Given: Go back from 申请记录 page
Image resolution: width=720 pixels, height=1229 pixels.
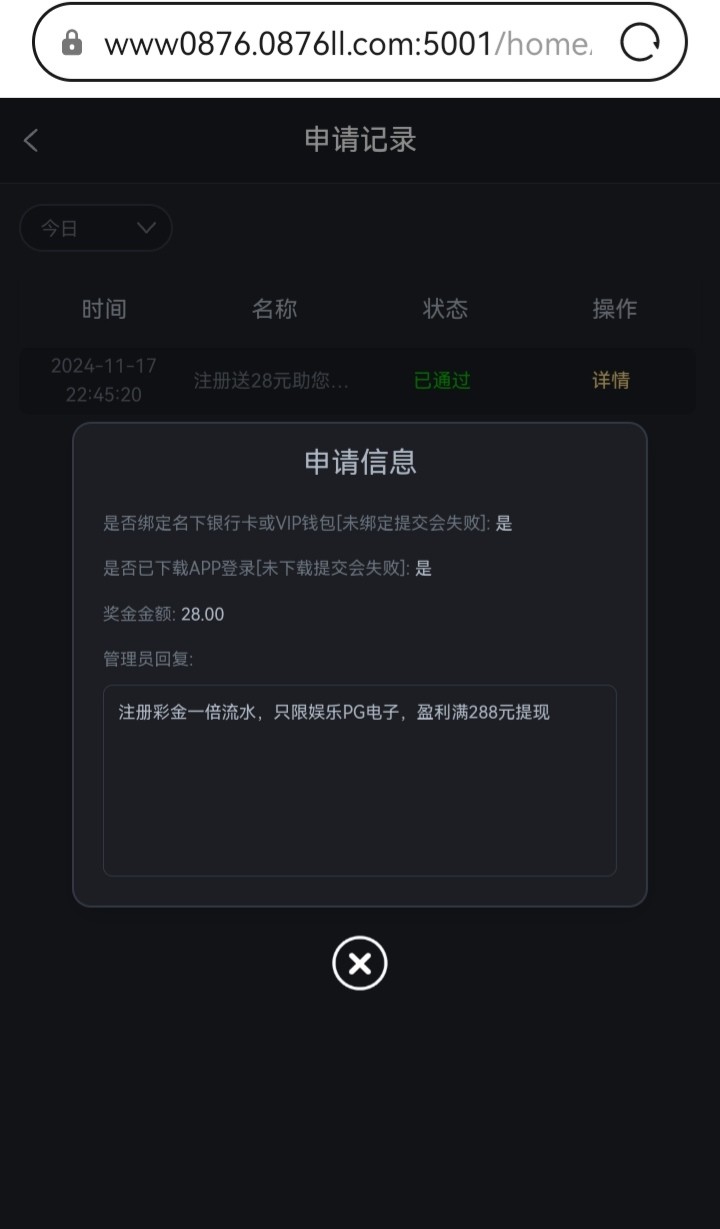Looking at the screenshot, I should coord(31,141).
